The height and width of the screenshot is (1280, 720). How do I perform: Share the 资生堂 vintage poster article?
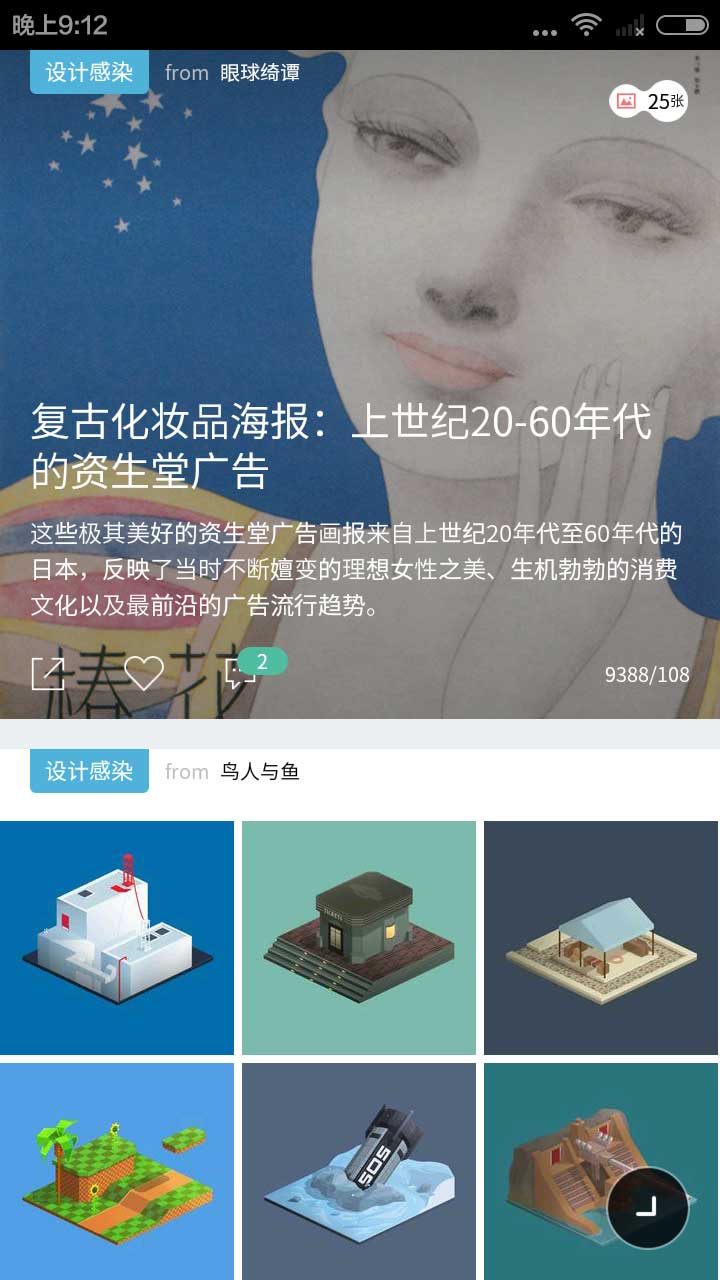pos(47,673)
